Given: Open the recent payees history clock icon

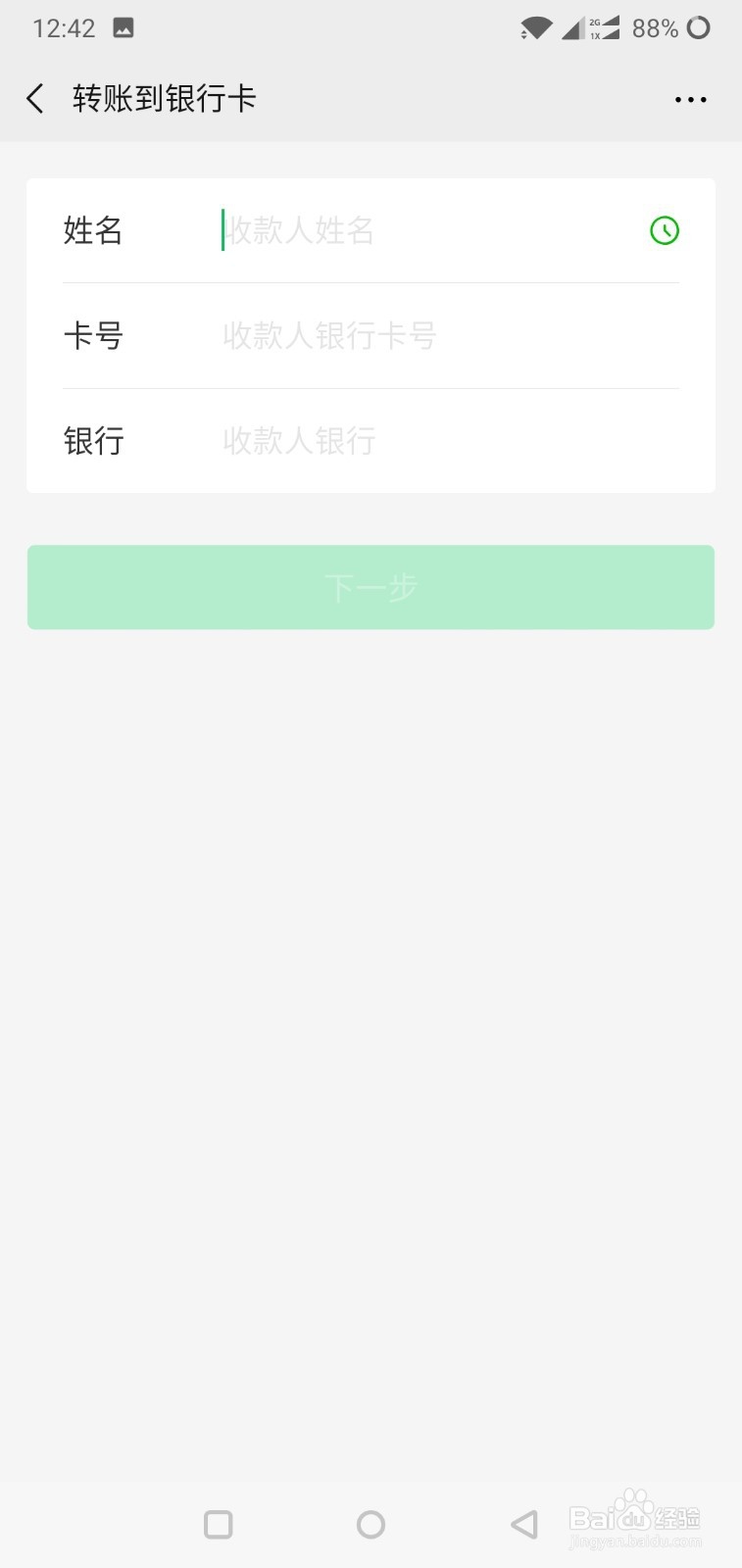Looking at the screenshot, I should [x=664, y=231].
